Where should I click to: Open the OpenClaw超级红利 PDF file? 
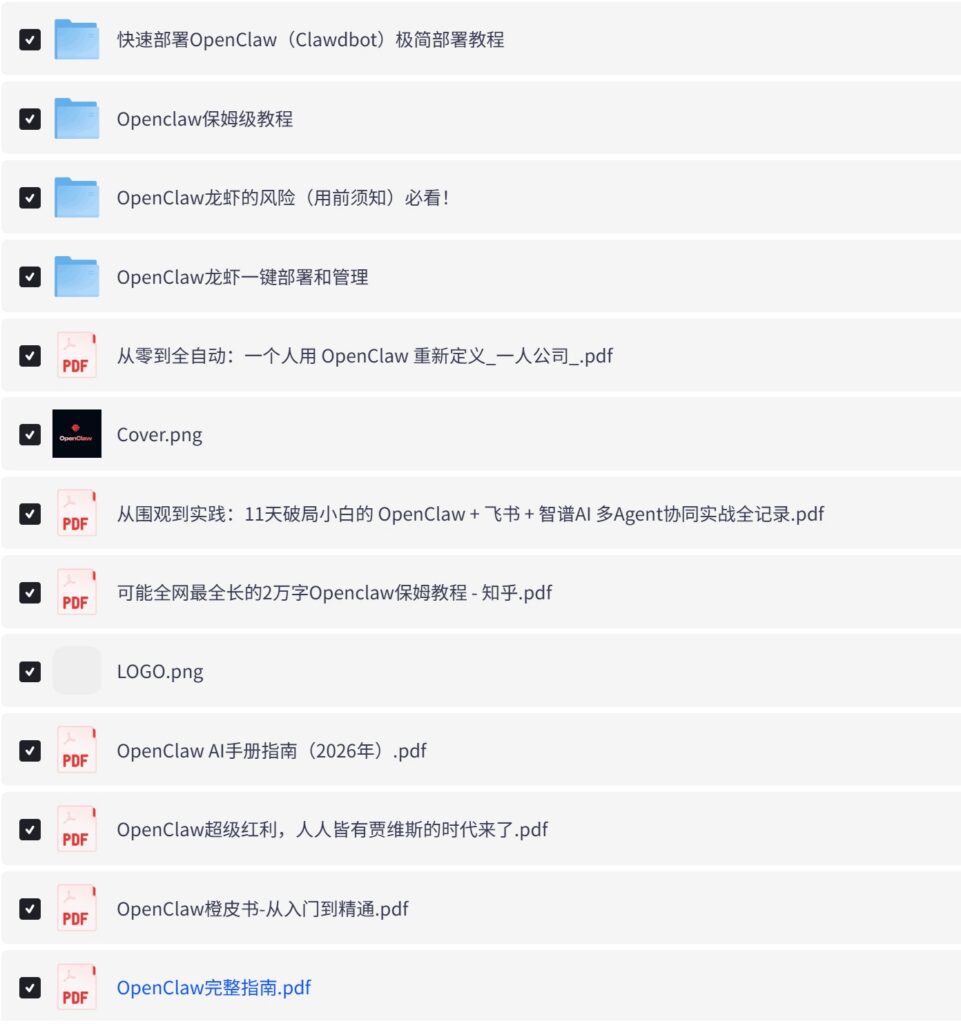pos(332,830)
